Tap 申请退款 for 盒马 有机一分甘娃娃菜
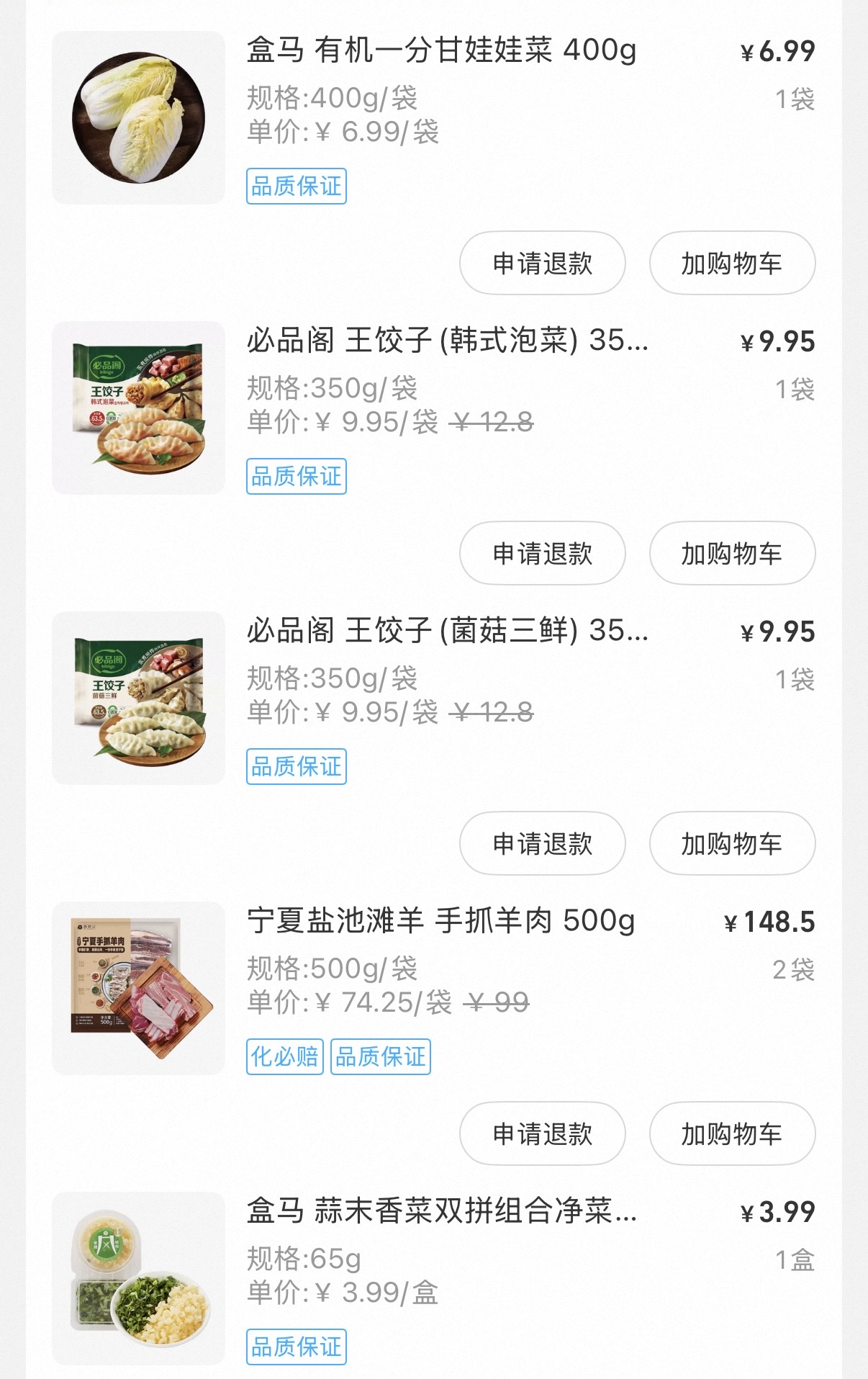Image resolution: width=868 pixels, height=1379 pixels. click(x=542, y=263)
